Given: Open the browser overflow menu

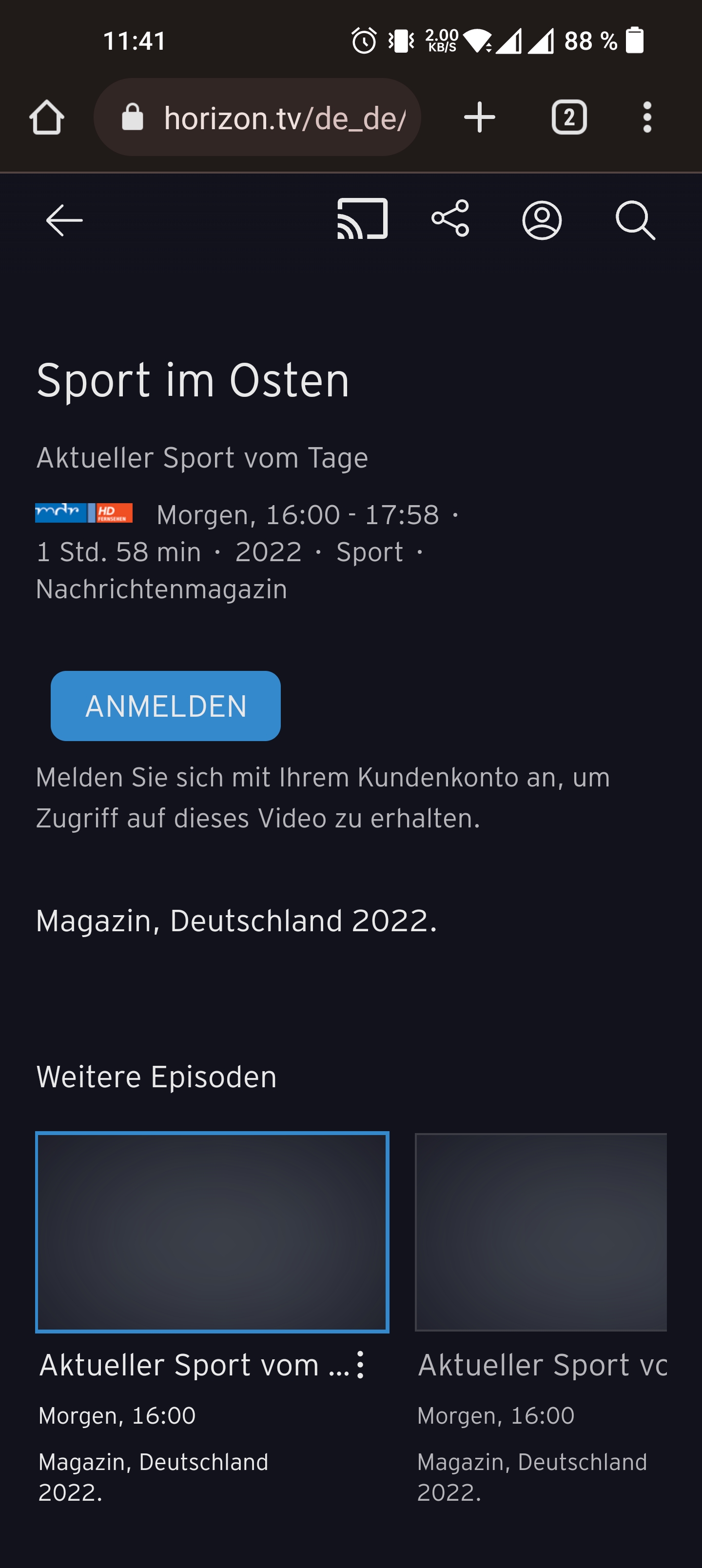Looking at the screenshot, I should click(647, 117).
